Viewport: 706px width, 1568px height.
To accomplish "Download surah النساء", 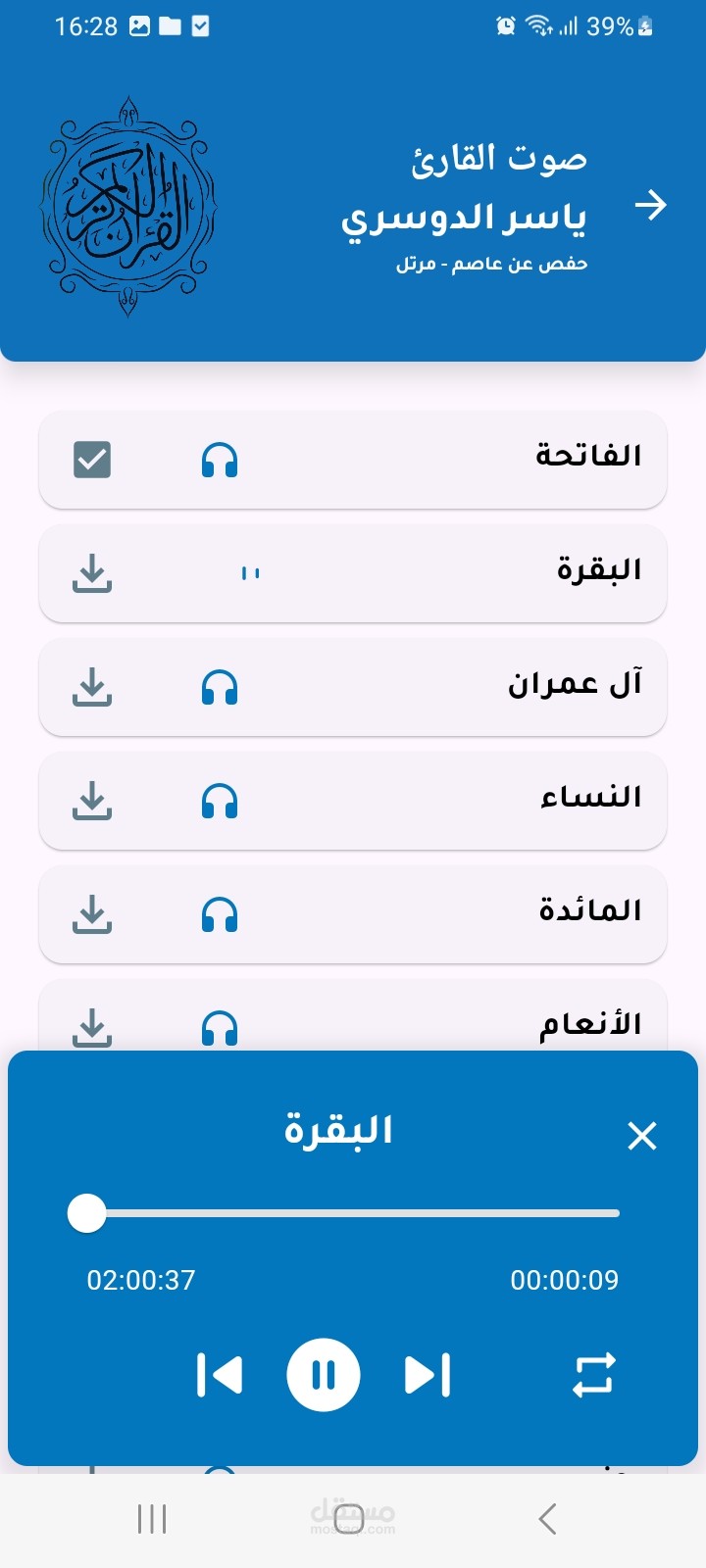I will pos(92,801).
